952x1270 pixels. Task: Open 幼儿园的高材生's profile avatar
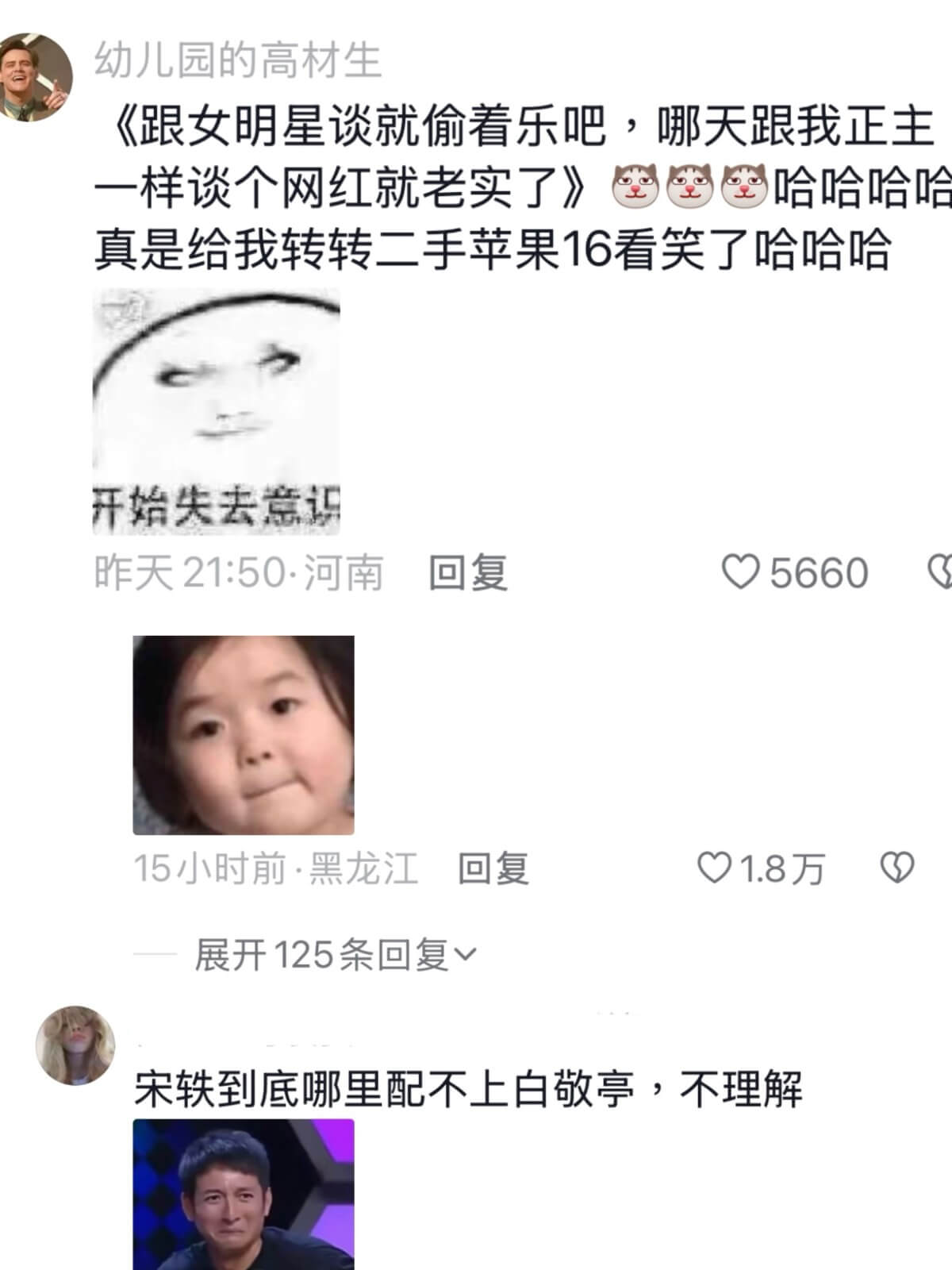point(36,78)
